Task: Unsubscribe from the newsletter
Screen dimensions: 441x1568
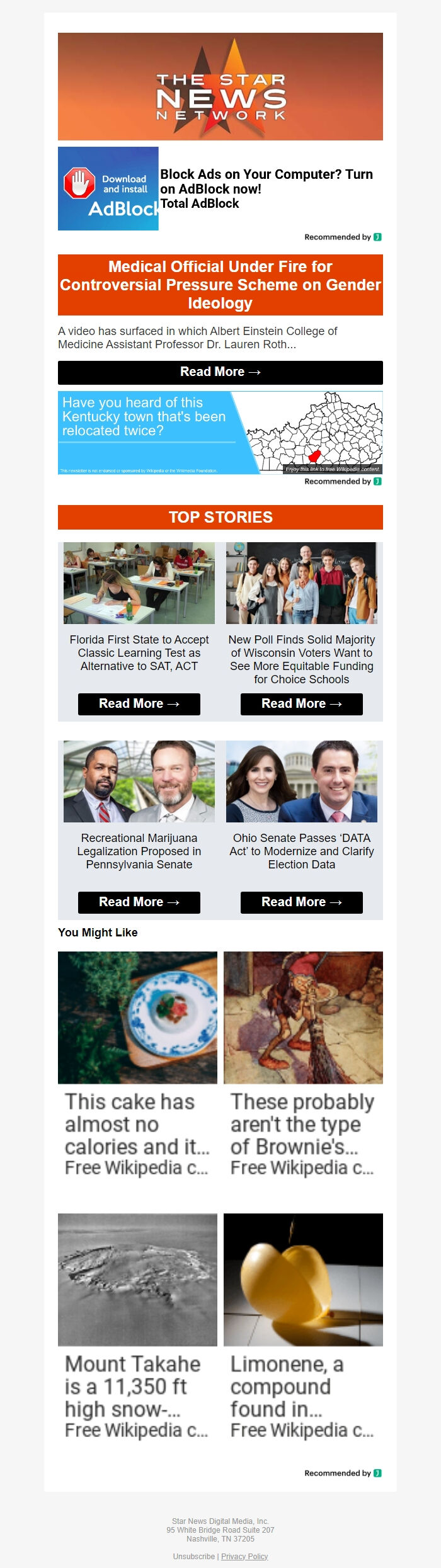Action: pos(194,1556)
